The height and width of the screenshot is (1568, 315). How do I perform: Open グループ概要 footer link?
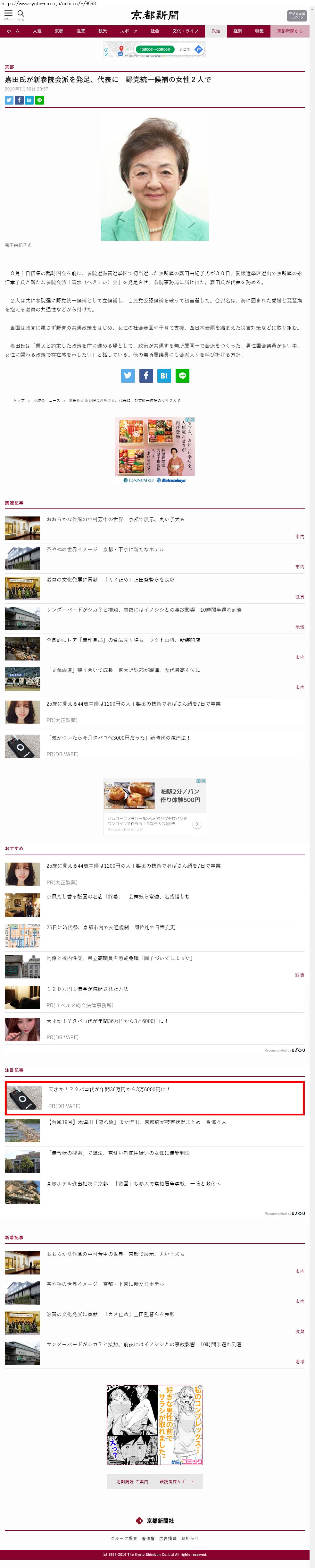tap(123, 1538)
